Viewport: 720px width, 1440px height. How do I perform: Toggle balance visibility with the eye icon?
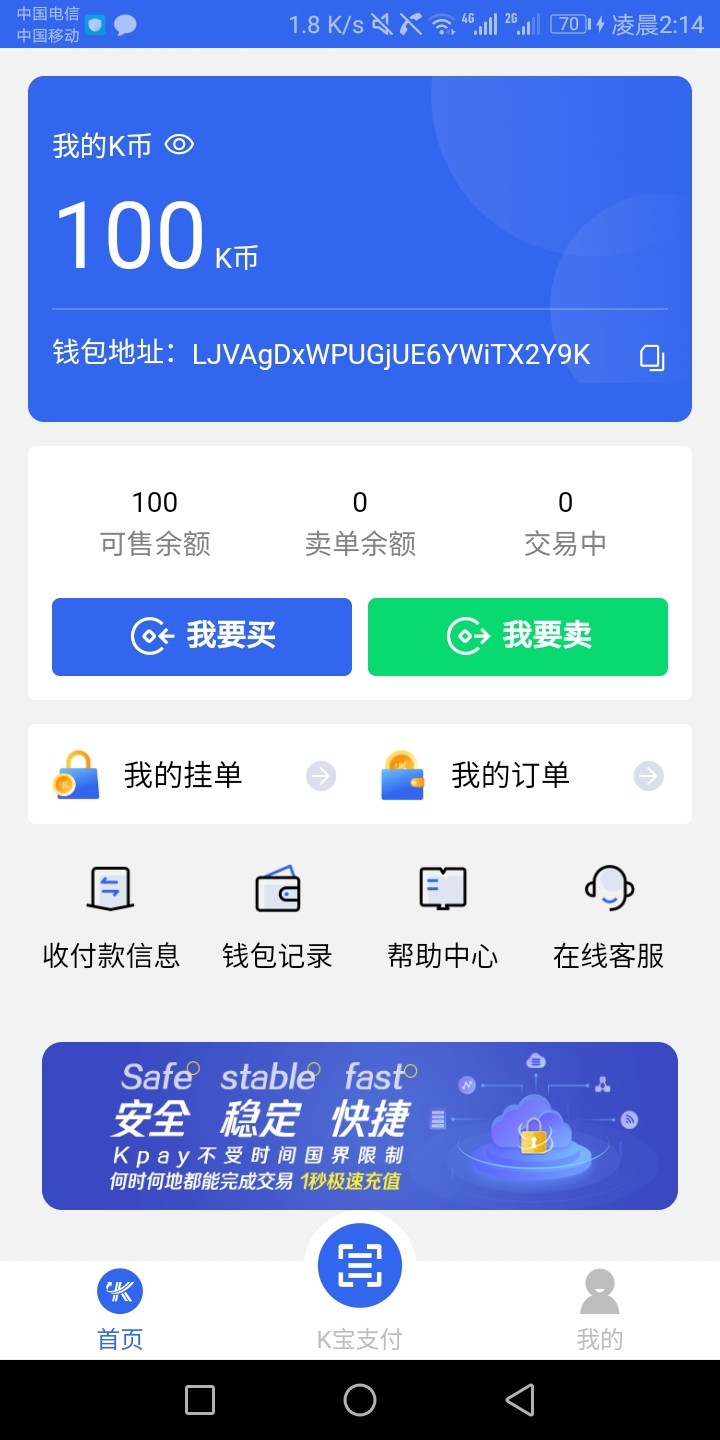pos(179,145)
